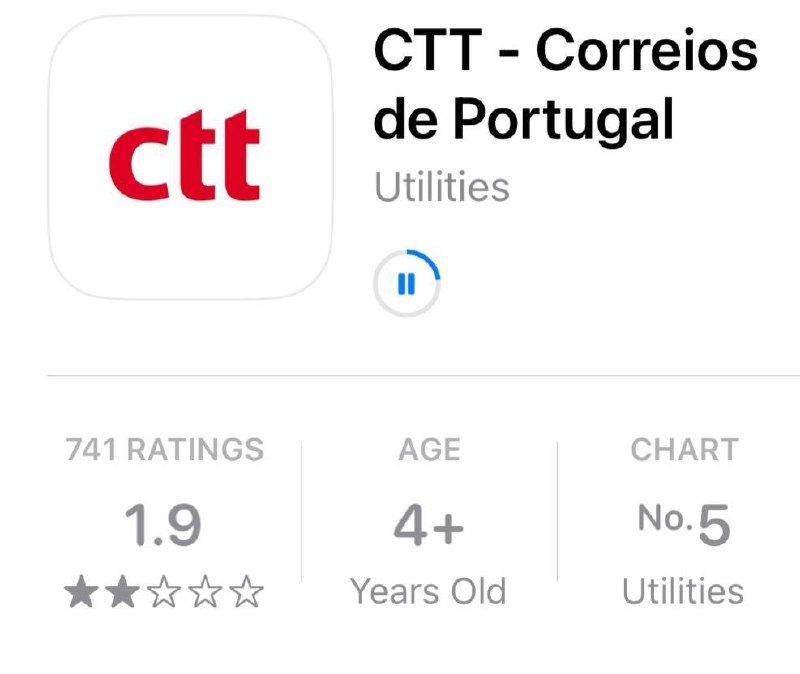Pause the CTT app download

[x=406, y=285]
